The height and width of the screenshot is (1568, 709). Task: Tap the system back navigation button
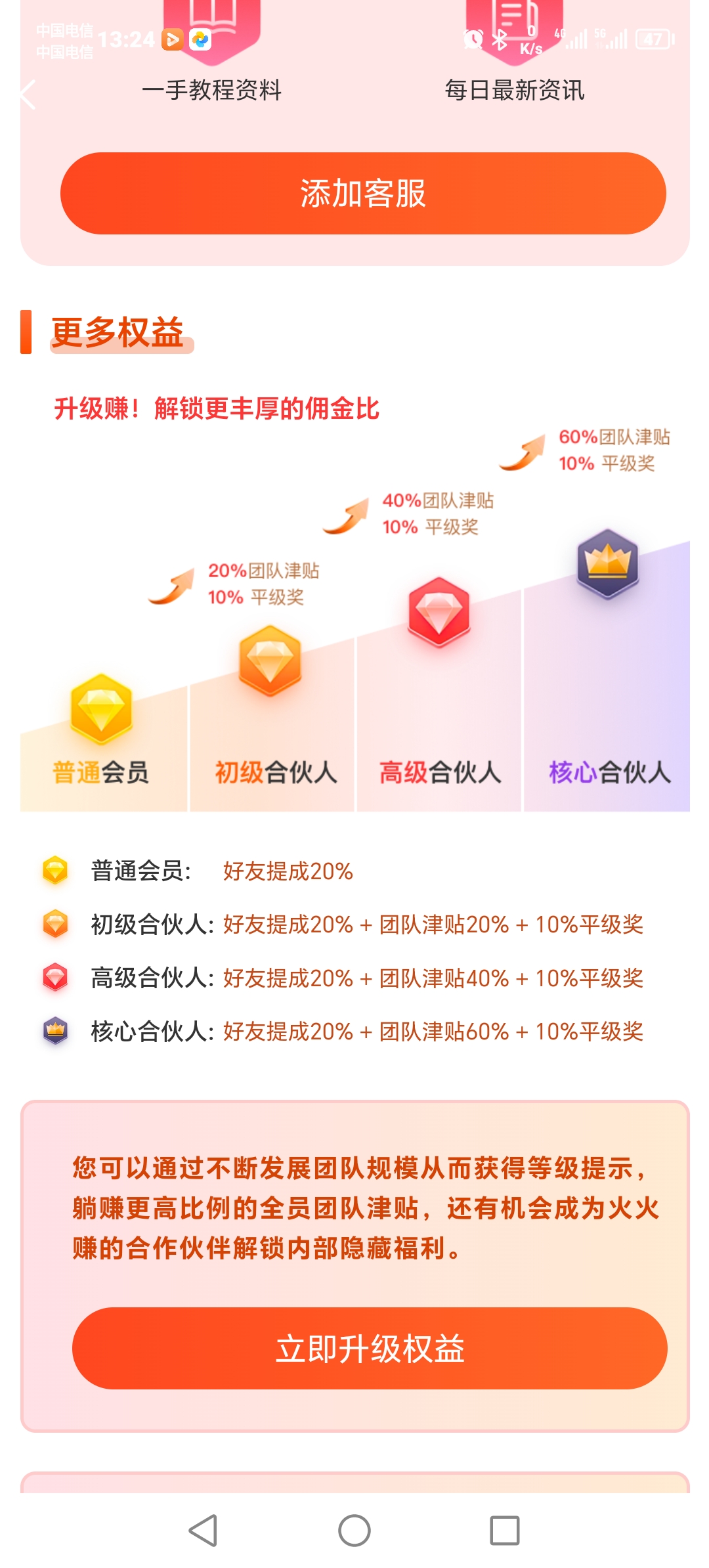203,1531
